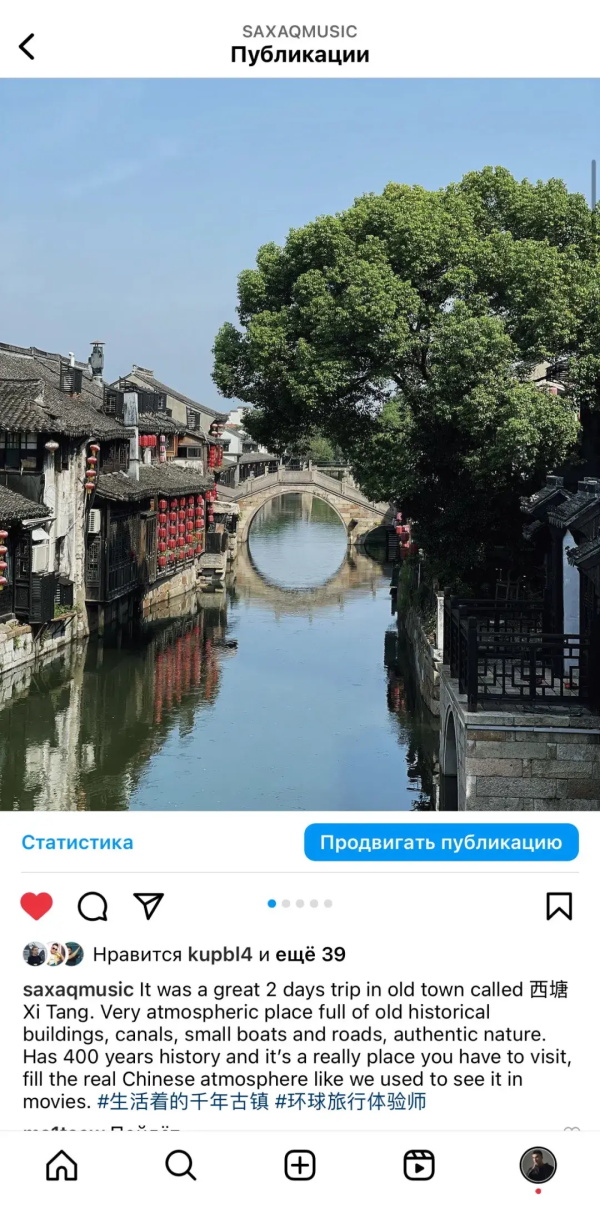This screenshot has width=600, height=1209.
Task: Open the profile tab avatar
Action: coord(538,1165)
